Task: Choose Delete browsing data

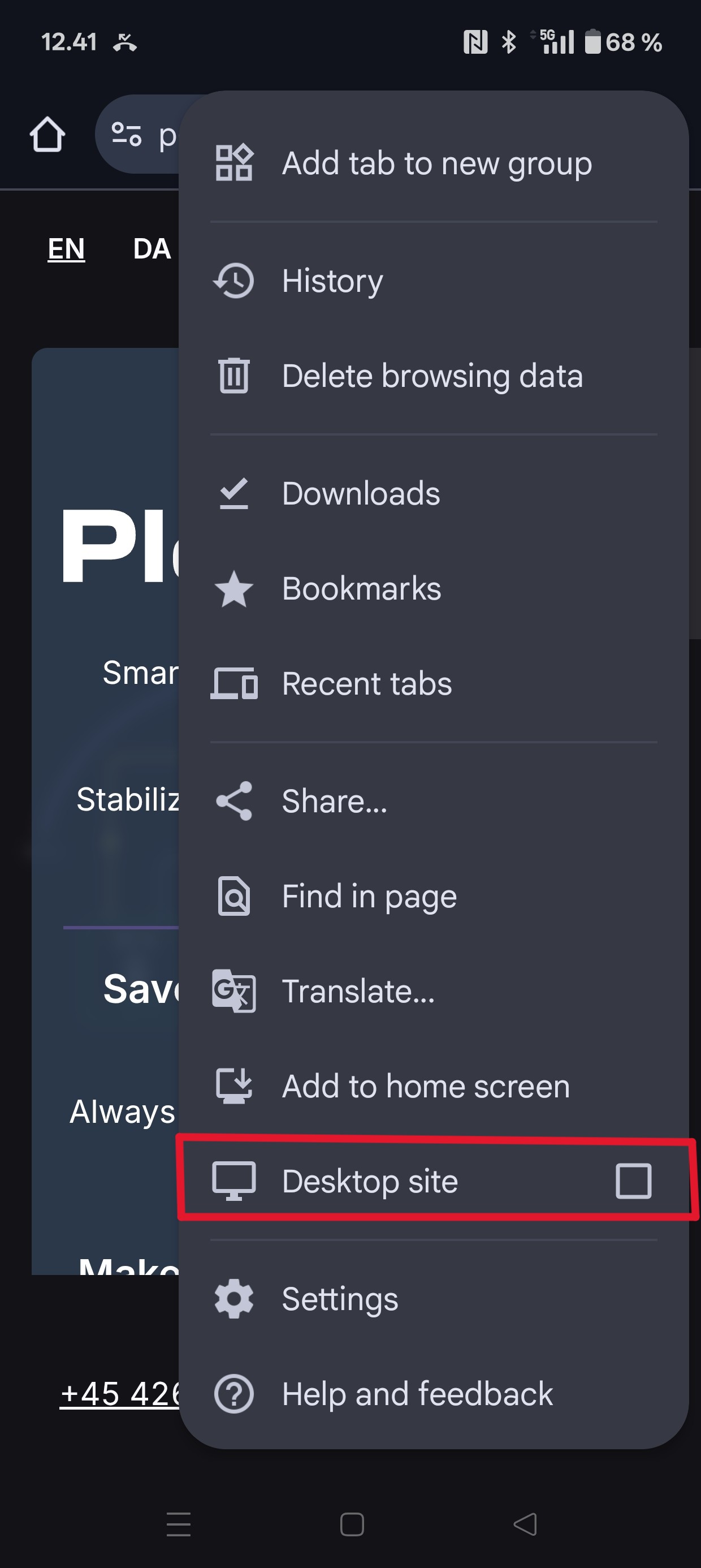Action: (432, 376)
